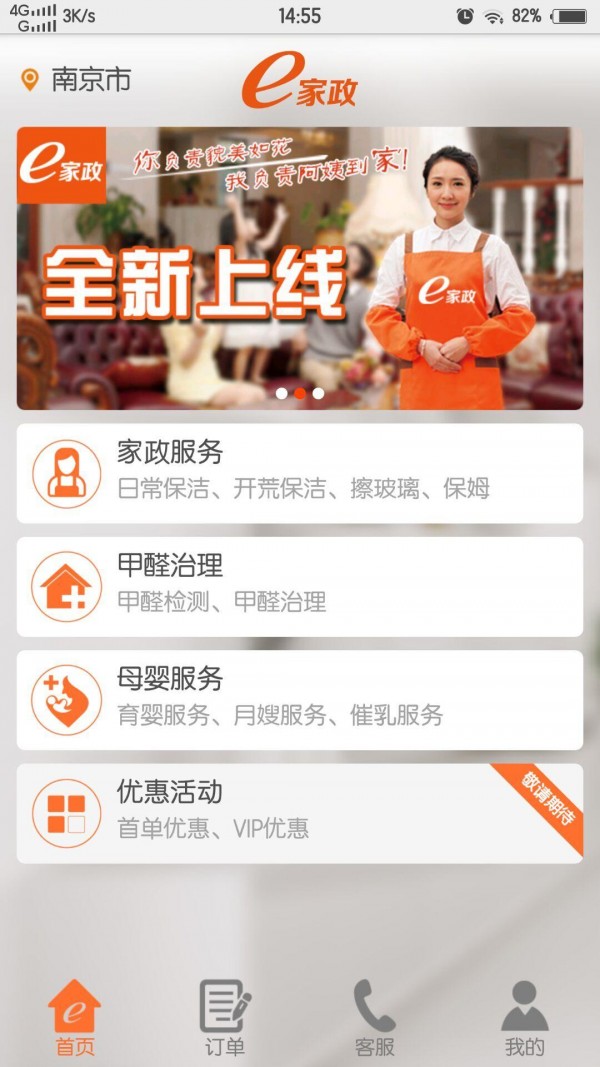Open the 我的 profile tab

click(524, 1018)
